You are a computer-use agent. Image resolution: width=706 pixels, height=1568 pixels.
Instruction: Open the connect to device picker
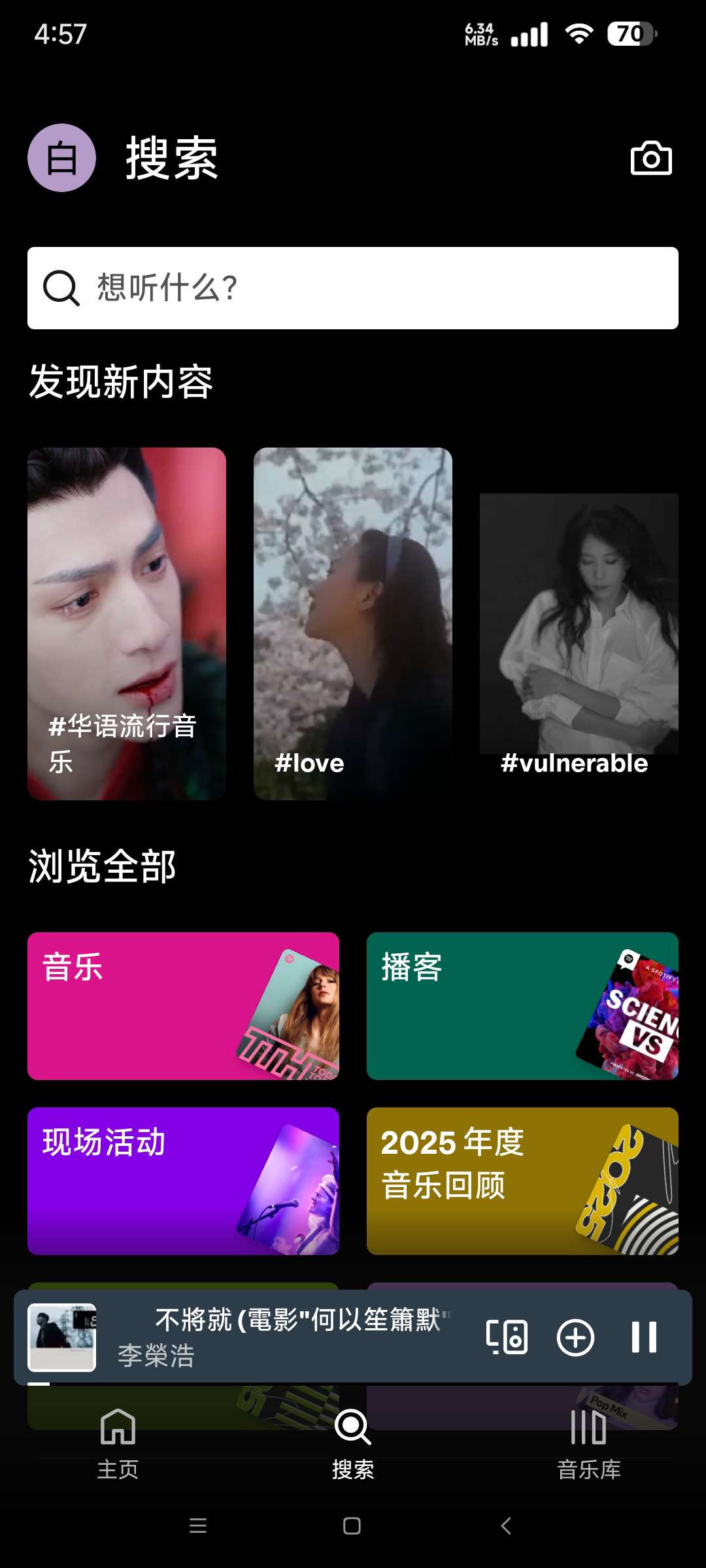(507, 1337)
